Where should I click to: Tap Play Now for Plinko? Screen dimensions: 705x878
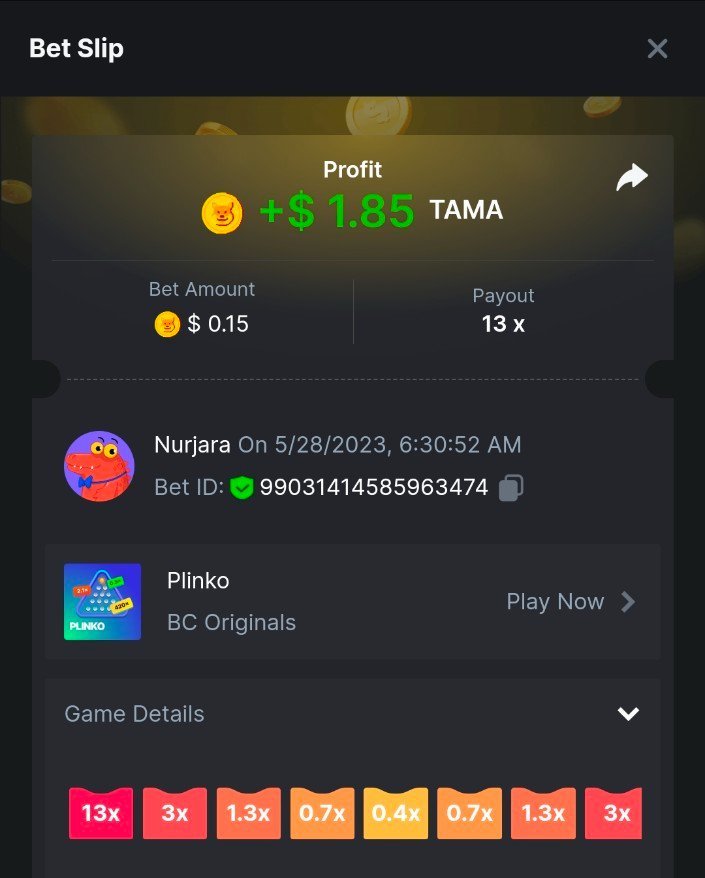pyautogui.click(x=570, y=602)
